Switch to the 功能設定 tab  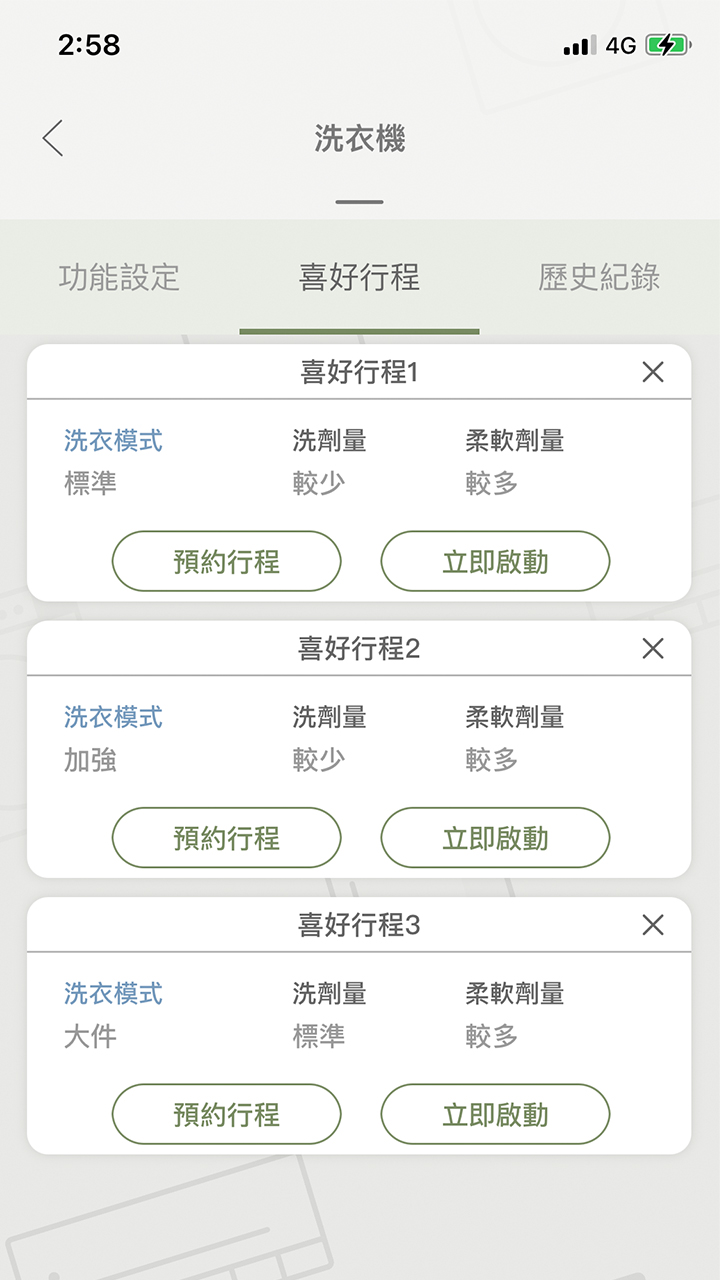118,280
